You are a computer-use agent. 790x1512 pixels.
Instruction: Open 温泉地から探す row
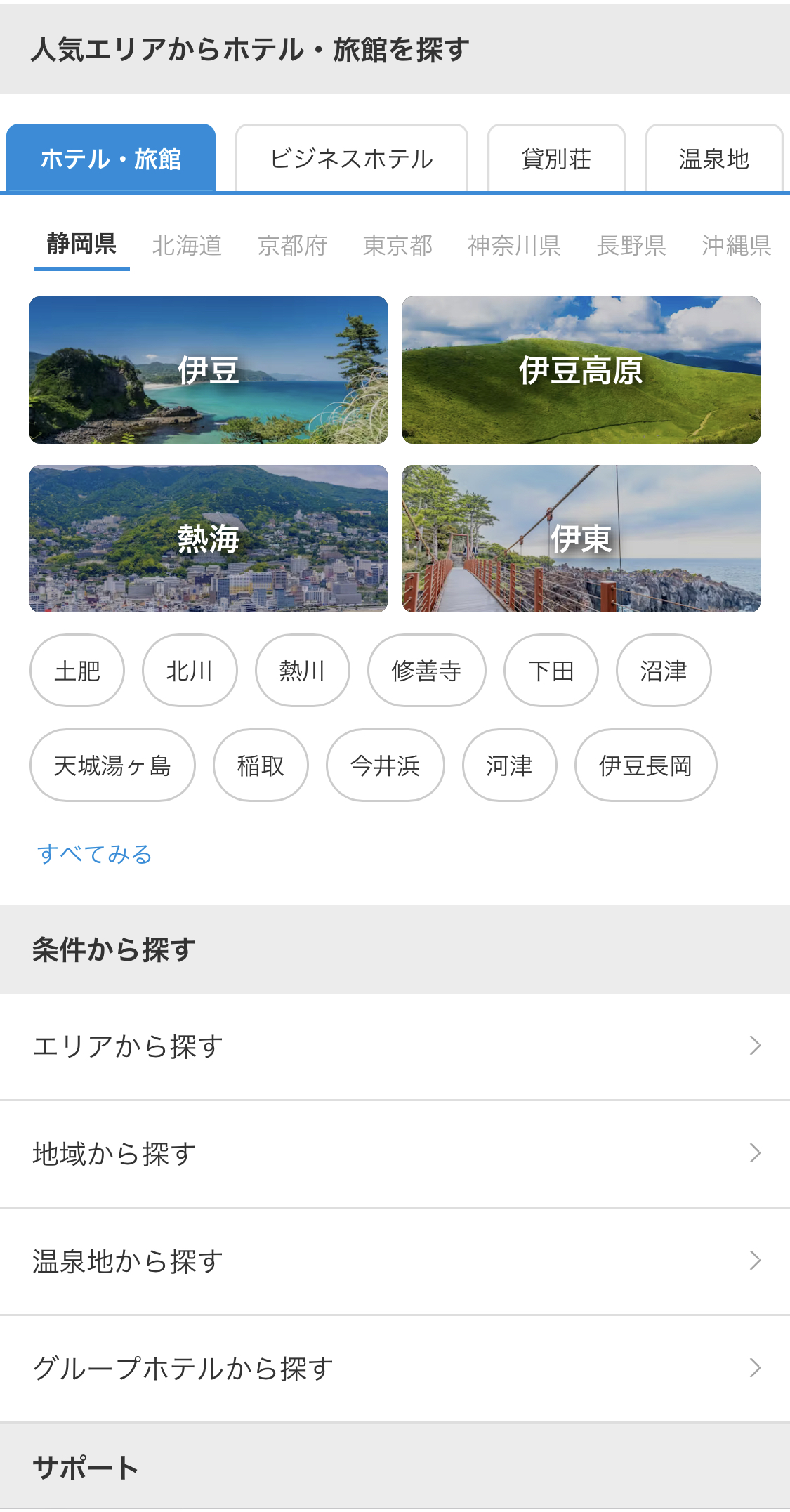tap(395, 1261)
